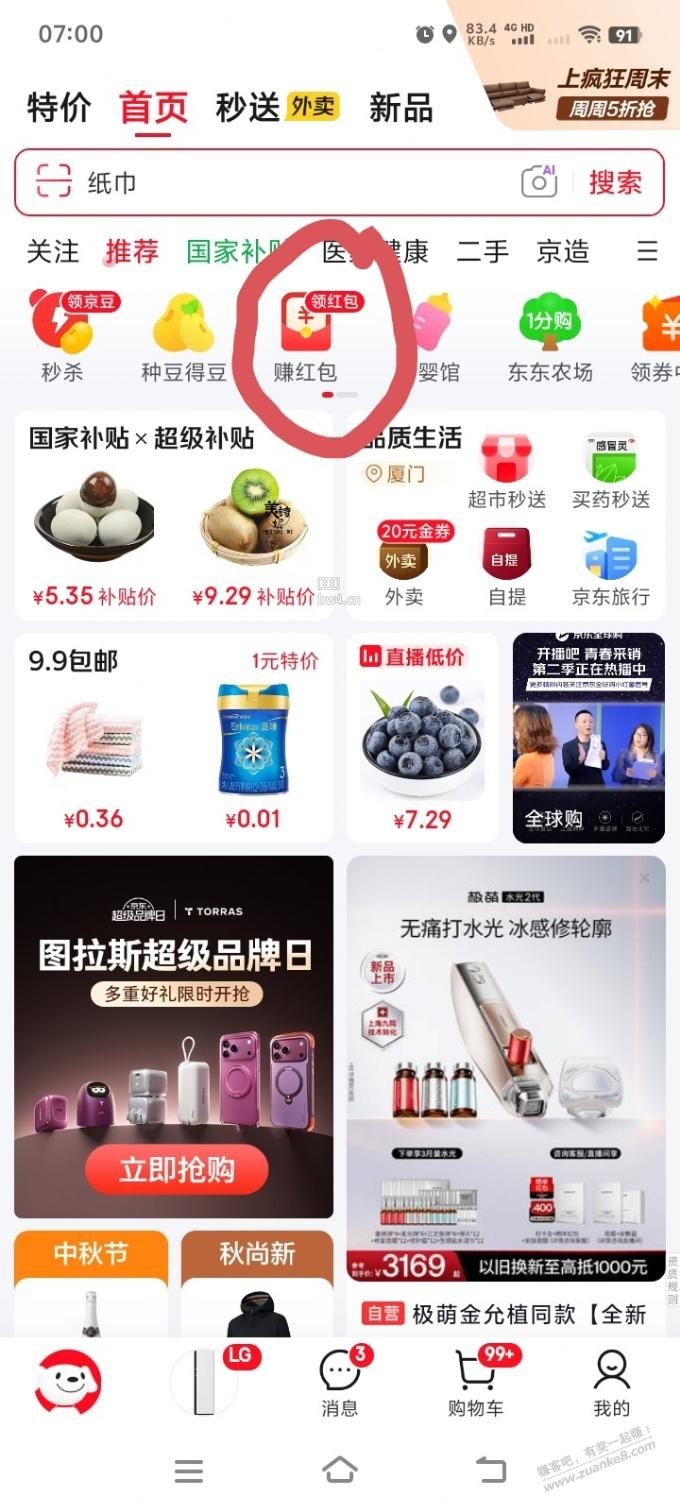The width and height of the screenshot is (680, 1511).
Task: Tap the red 搜索 button
Action: [615, 183]
